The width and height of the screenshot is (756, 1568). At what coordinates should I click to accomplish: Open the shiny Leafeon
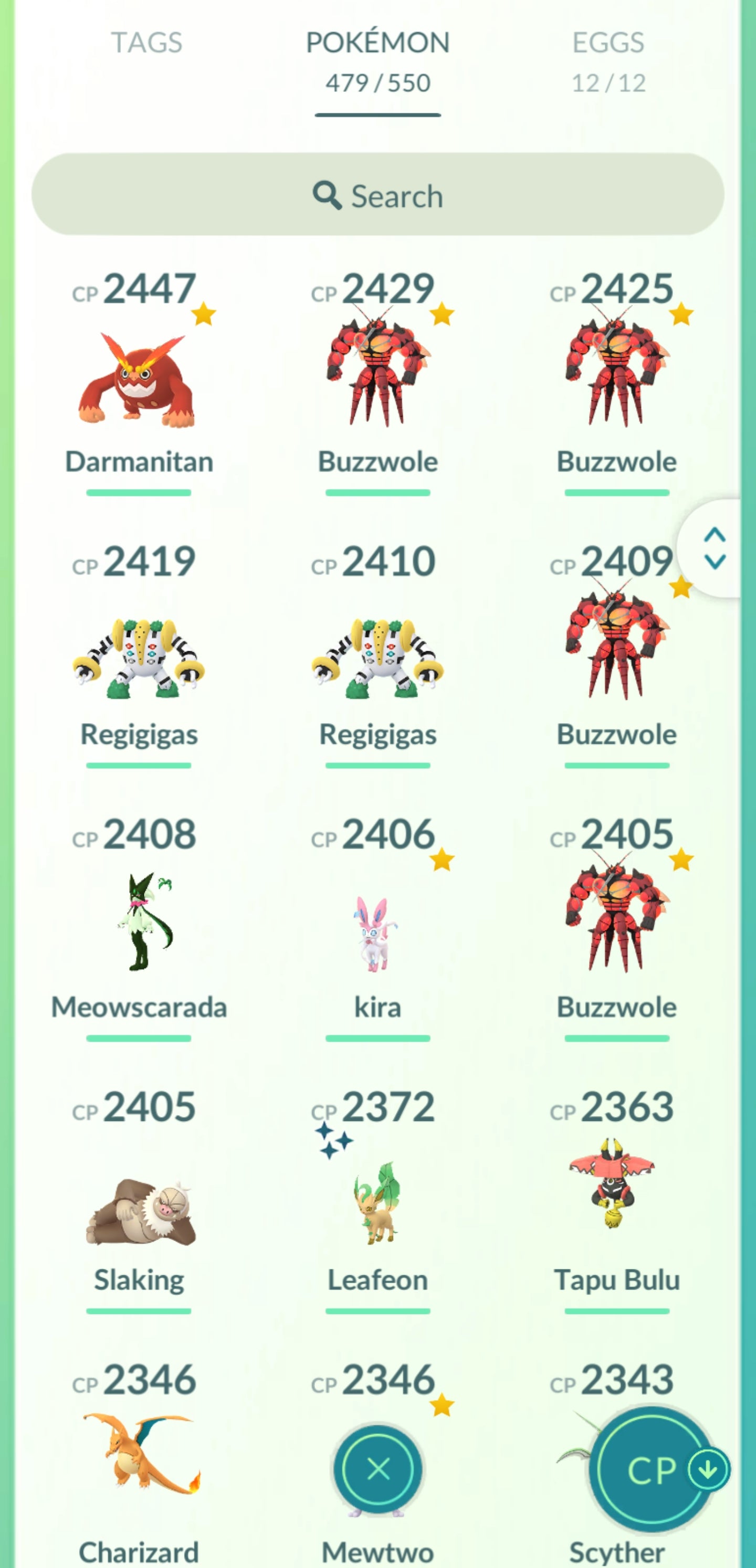pos(377,1202)
